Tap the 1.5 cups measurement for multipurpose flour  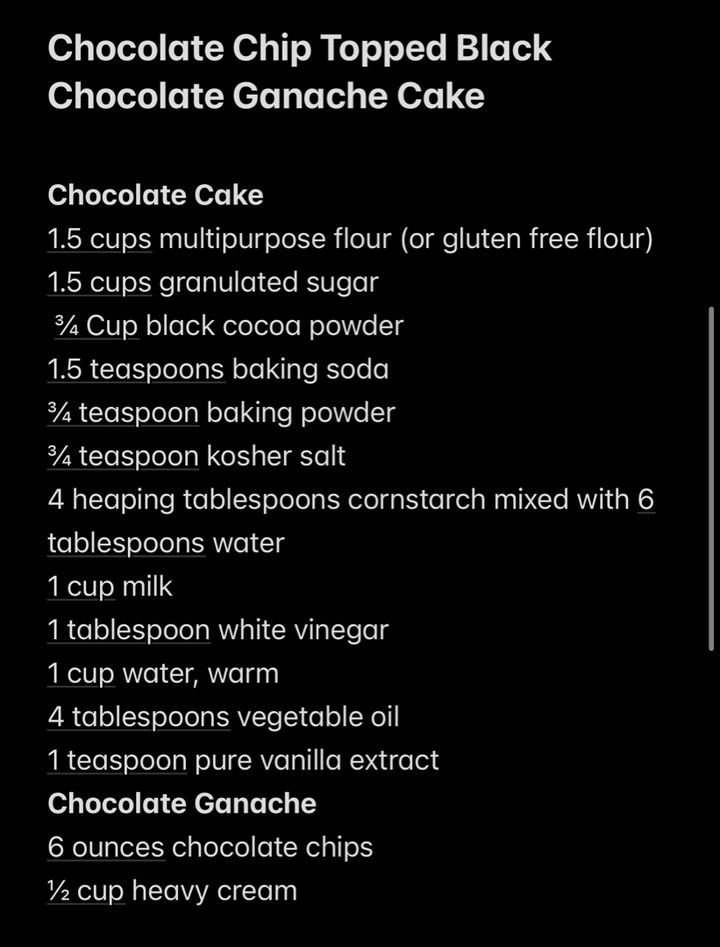coord(99,240)
